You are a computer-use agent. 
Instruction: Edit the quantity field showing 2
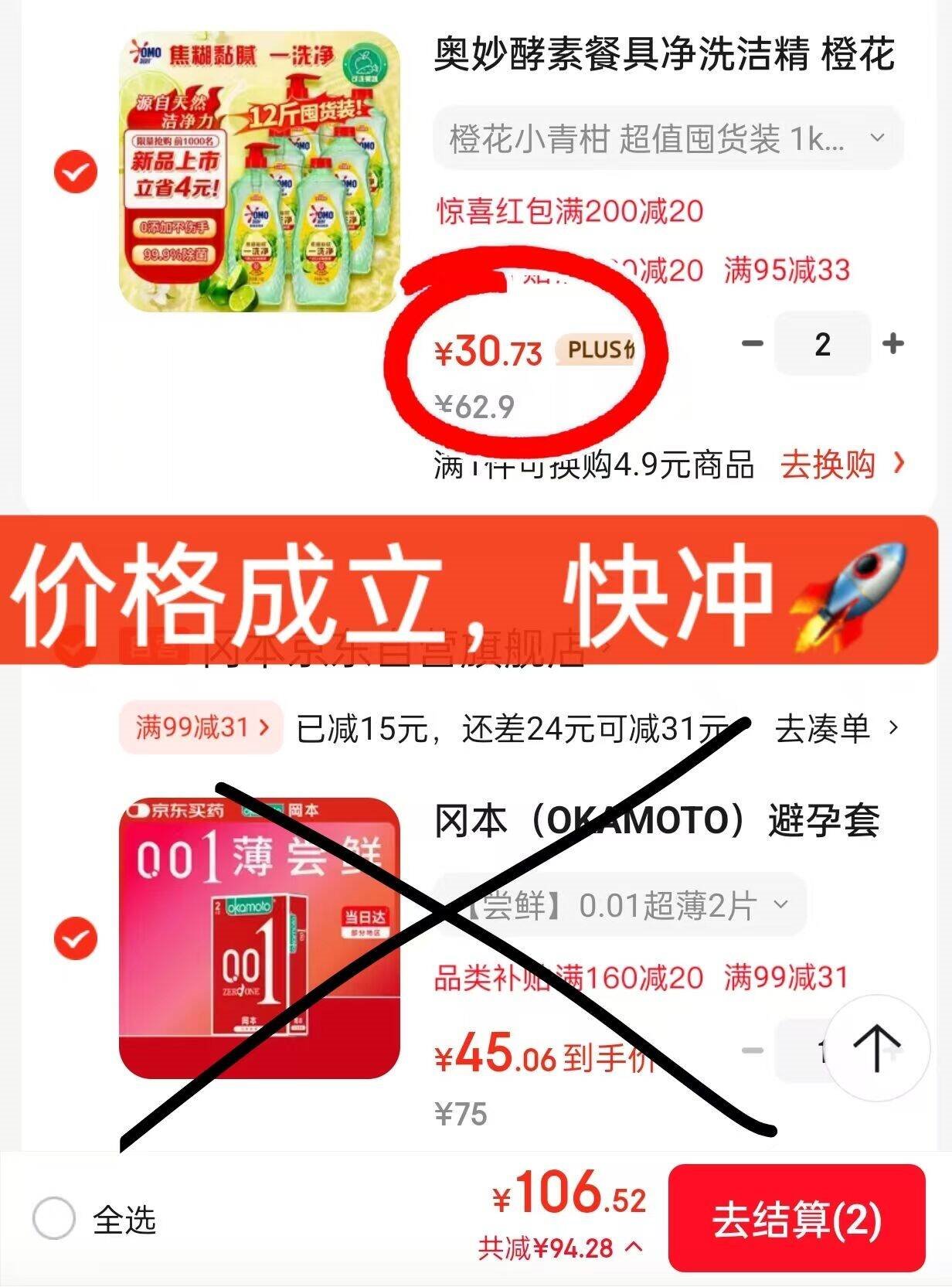click(822, 343)
